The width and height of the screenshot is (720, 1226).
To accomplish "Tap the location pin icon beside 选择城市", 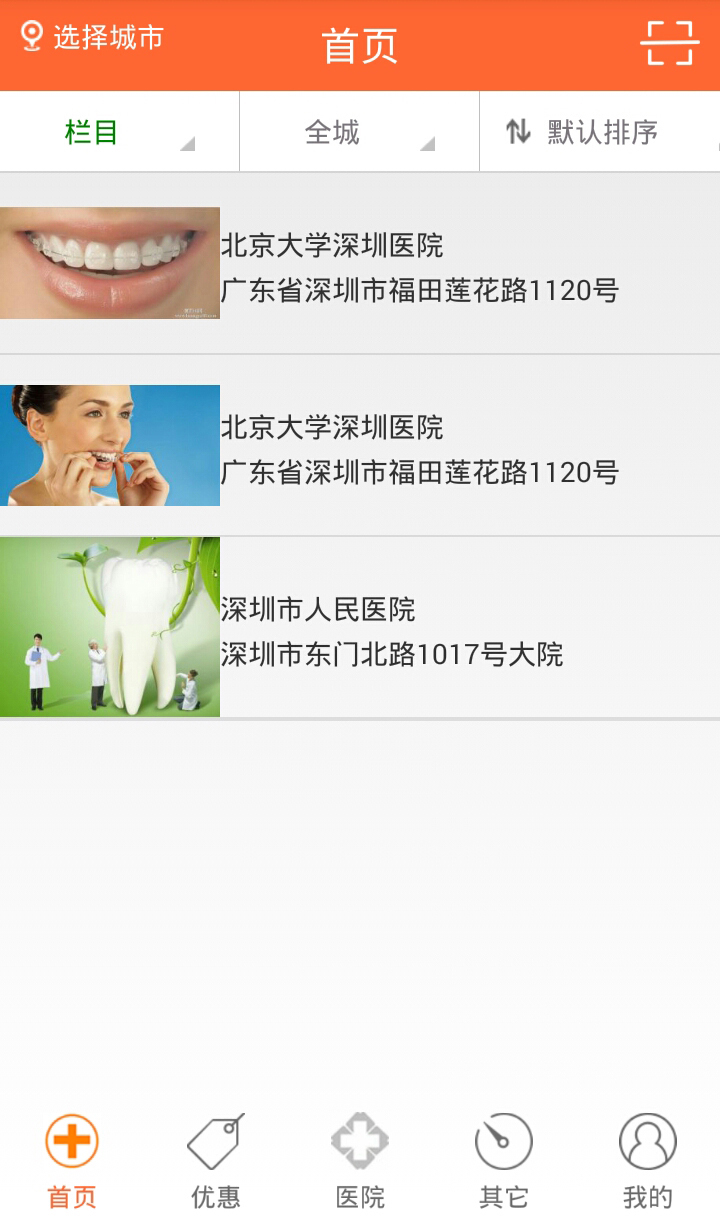I will pos(30,36).
